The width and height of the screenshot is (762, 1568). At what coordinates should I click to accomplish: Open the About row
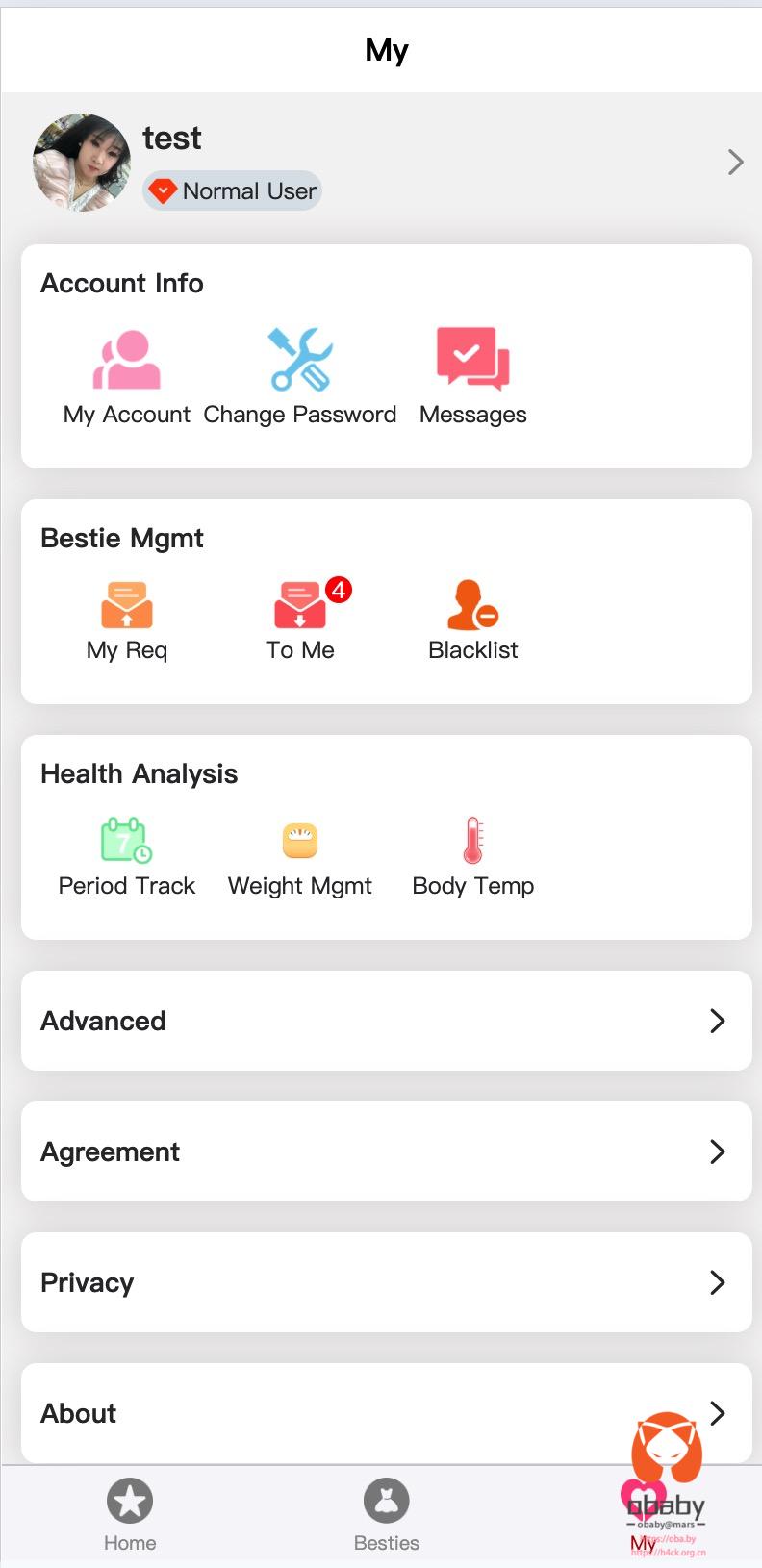[386, 1413]
